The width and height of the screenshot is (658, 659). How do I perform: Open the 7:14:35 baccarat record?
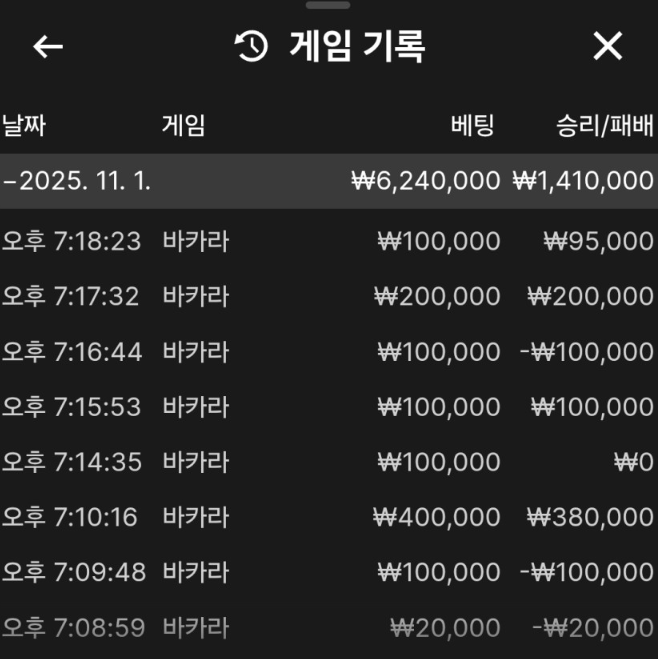(x=328, y=462)
